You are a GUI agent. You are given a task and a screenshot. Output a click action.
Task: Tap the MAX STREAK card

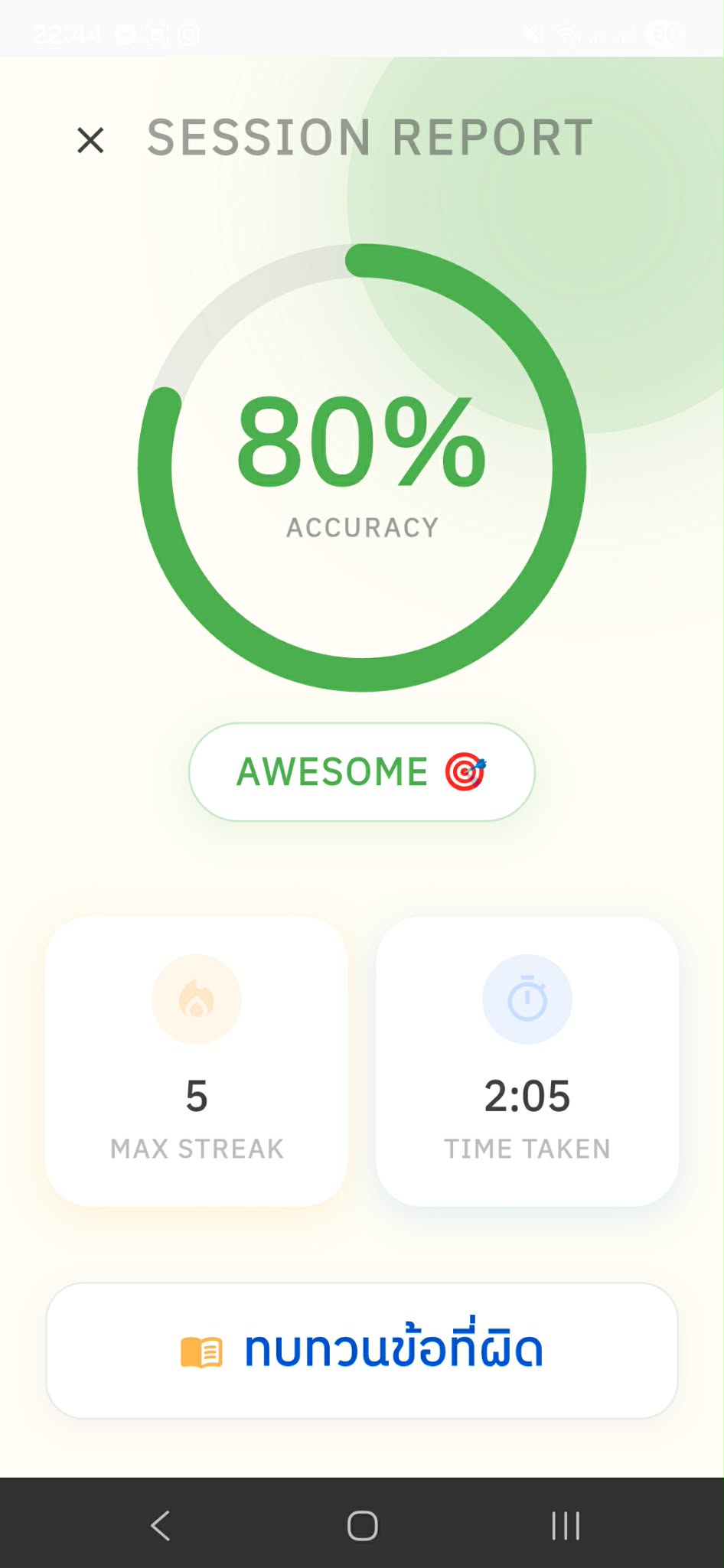196,1064
